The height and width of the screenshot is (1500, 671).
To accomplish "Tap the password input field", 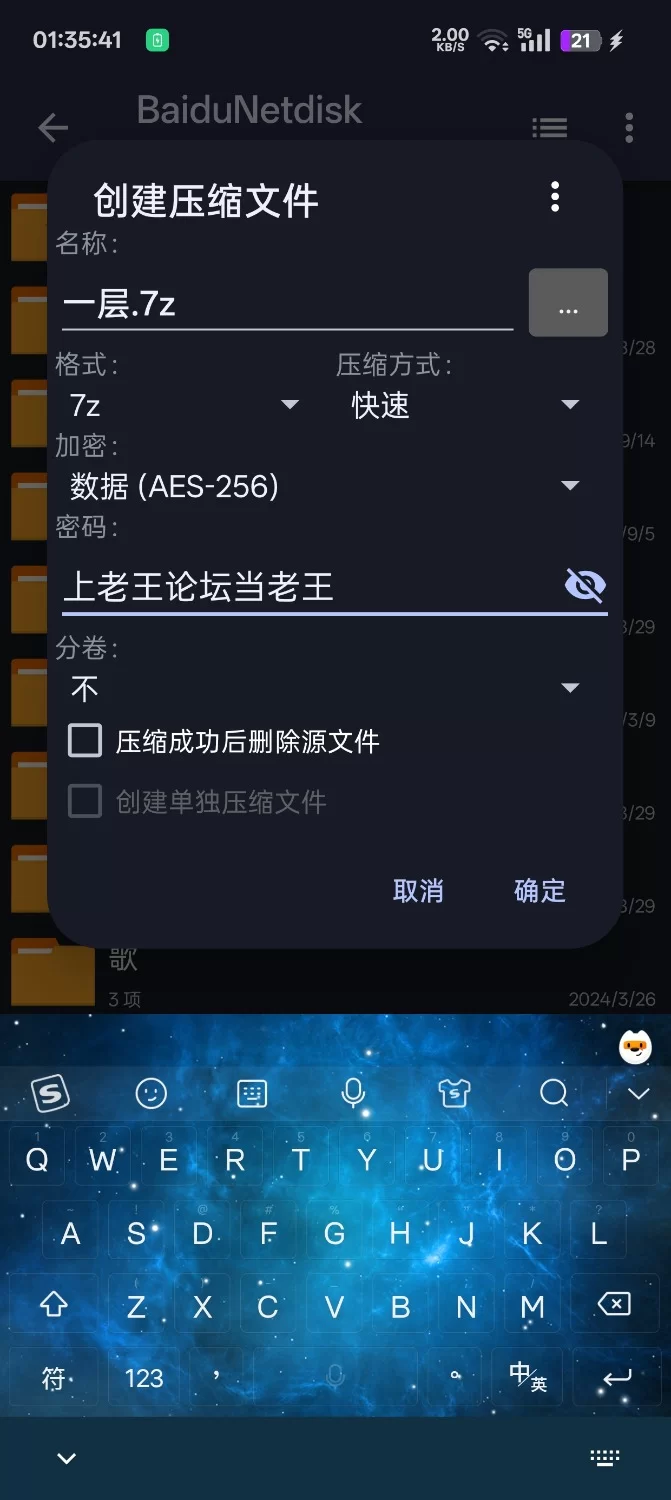I will pos(300,586).
